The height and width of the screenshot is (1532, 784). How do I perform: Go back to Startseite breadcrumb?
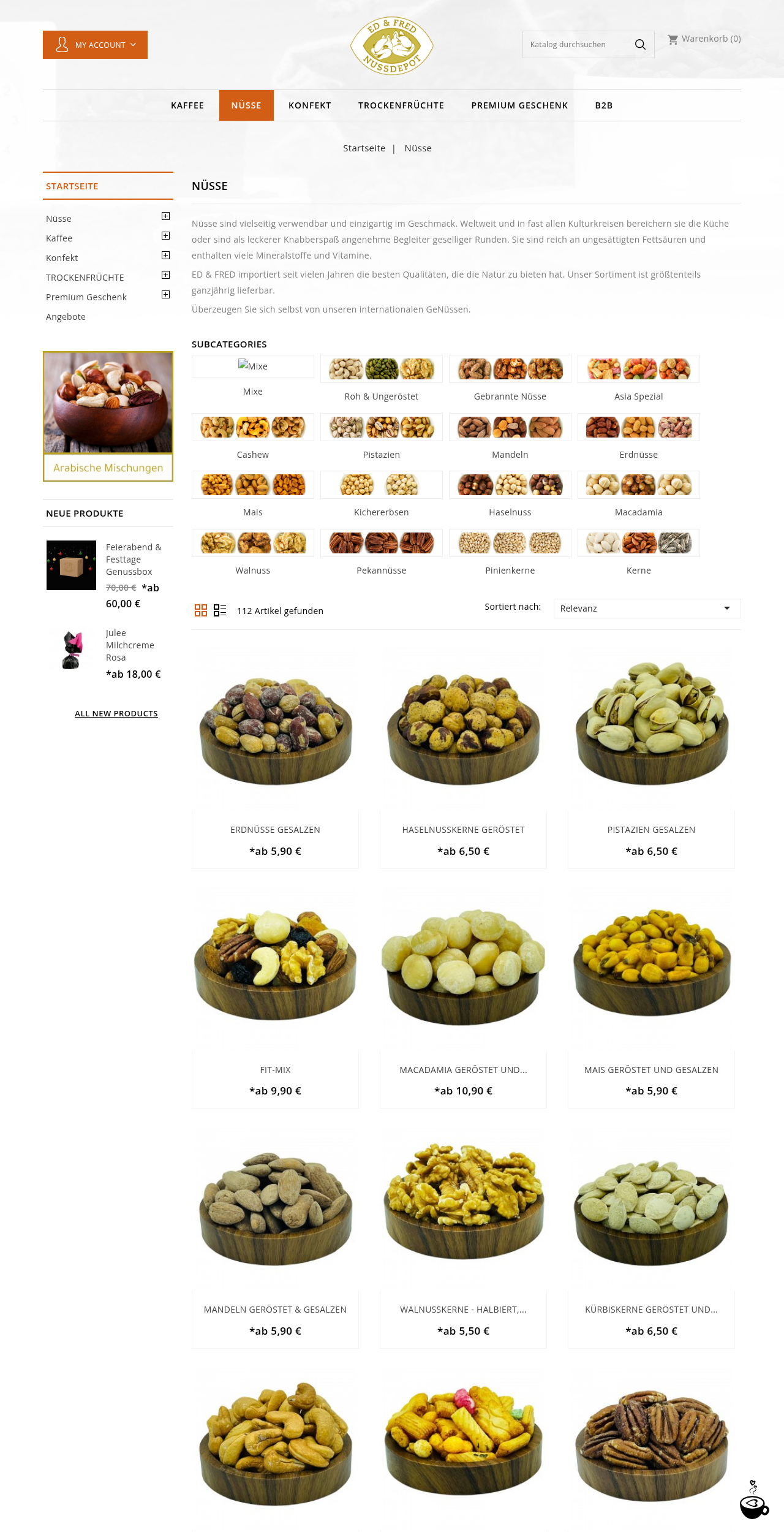click(x=364, y=148)
